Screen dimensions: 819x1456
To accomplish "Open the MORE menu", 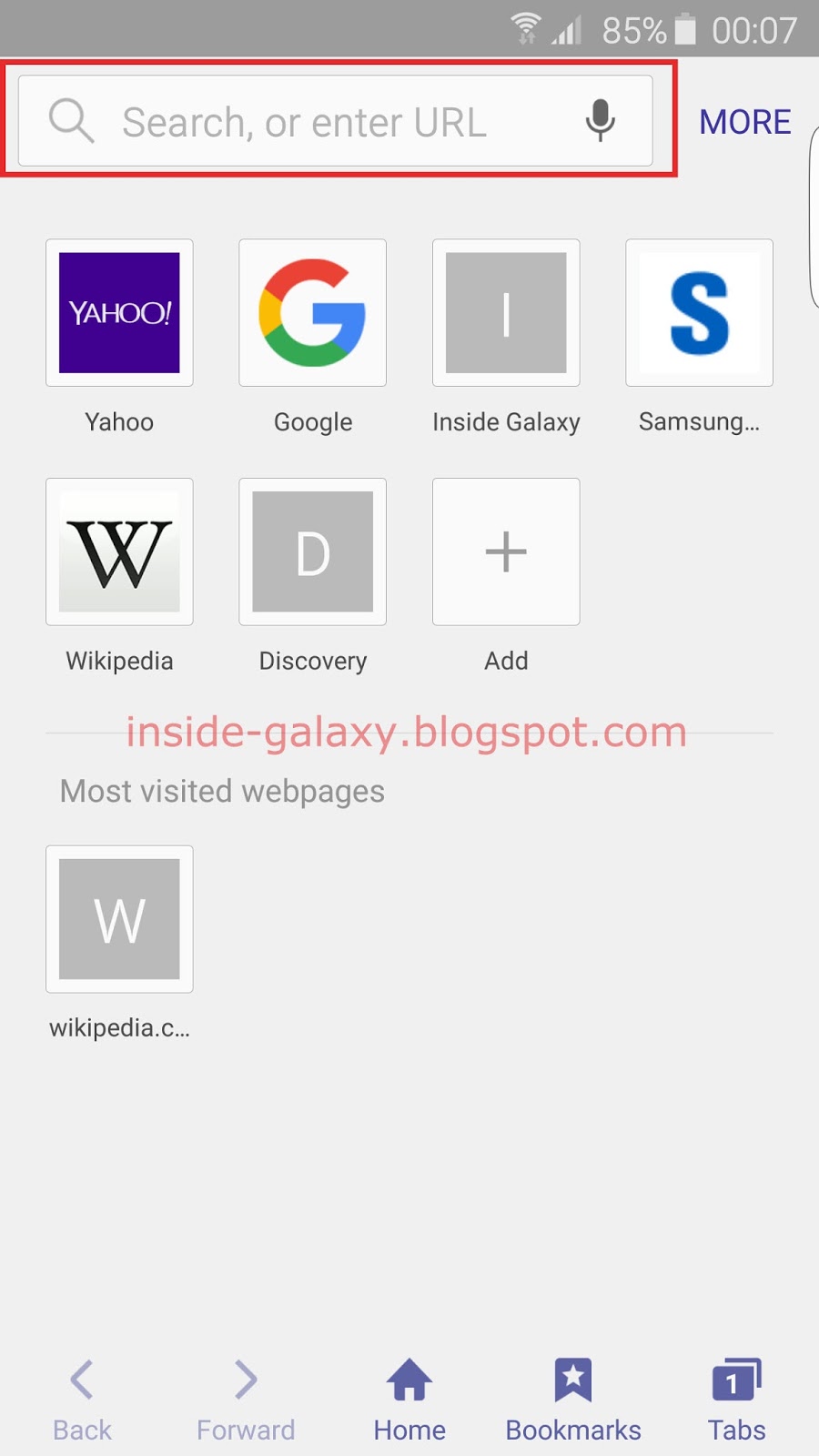I will [745, 122].
